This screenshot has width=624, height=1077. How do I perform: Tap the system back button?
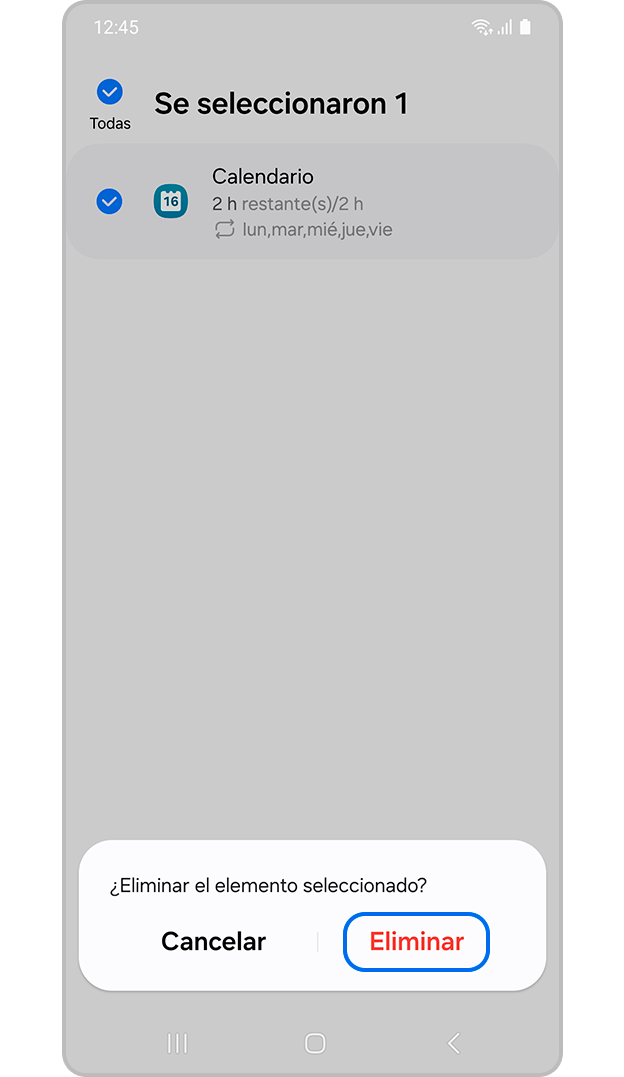453,1044
